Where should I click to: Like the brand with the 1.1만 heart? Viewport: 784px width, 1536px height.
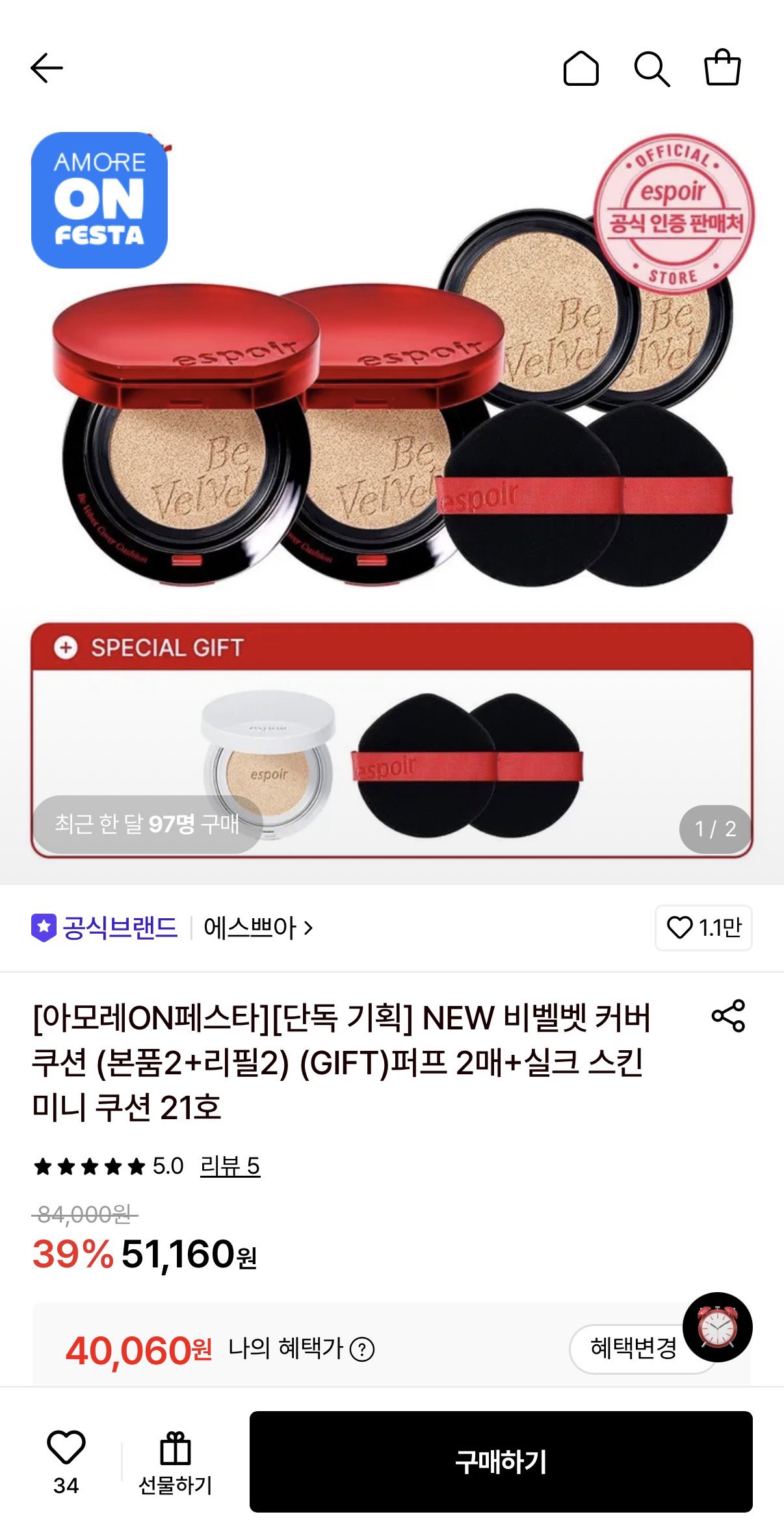tap(703, 927)
